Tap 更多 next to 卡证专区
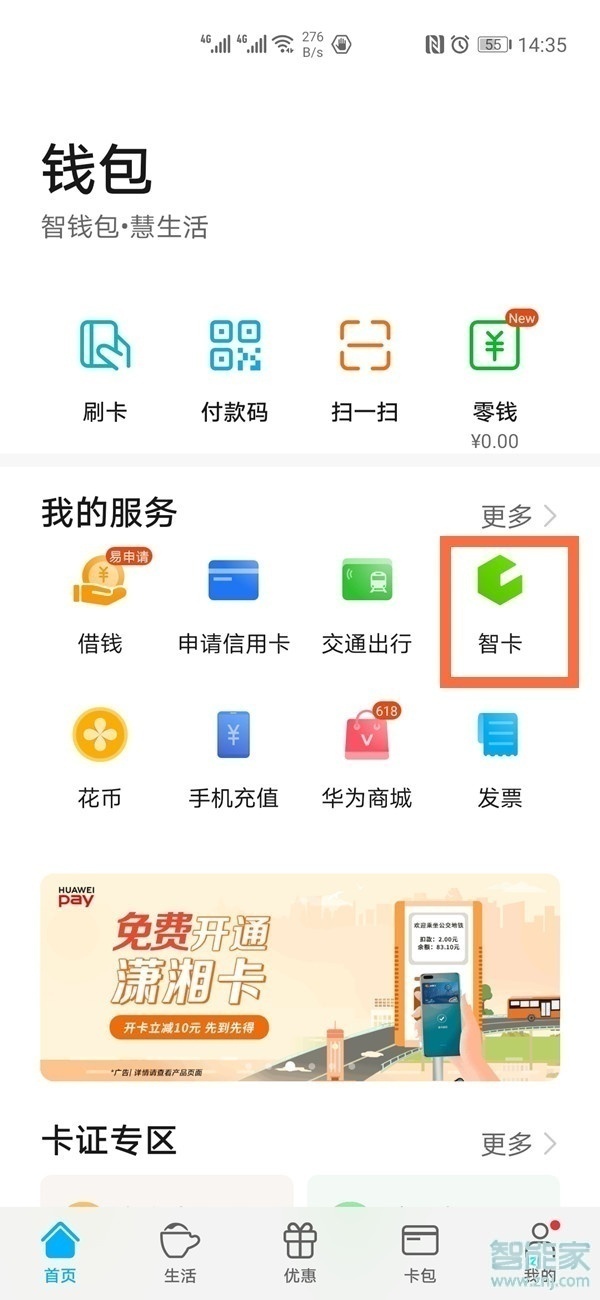600x1300 pixels. tap(519, 1142)
